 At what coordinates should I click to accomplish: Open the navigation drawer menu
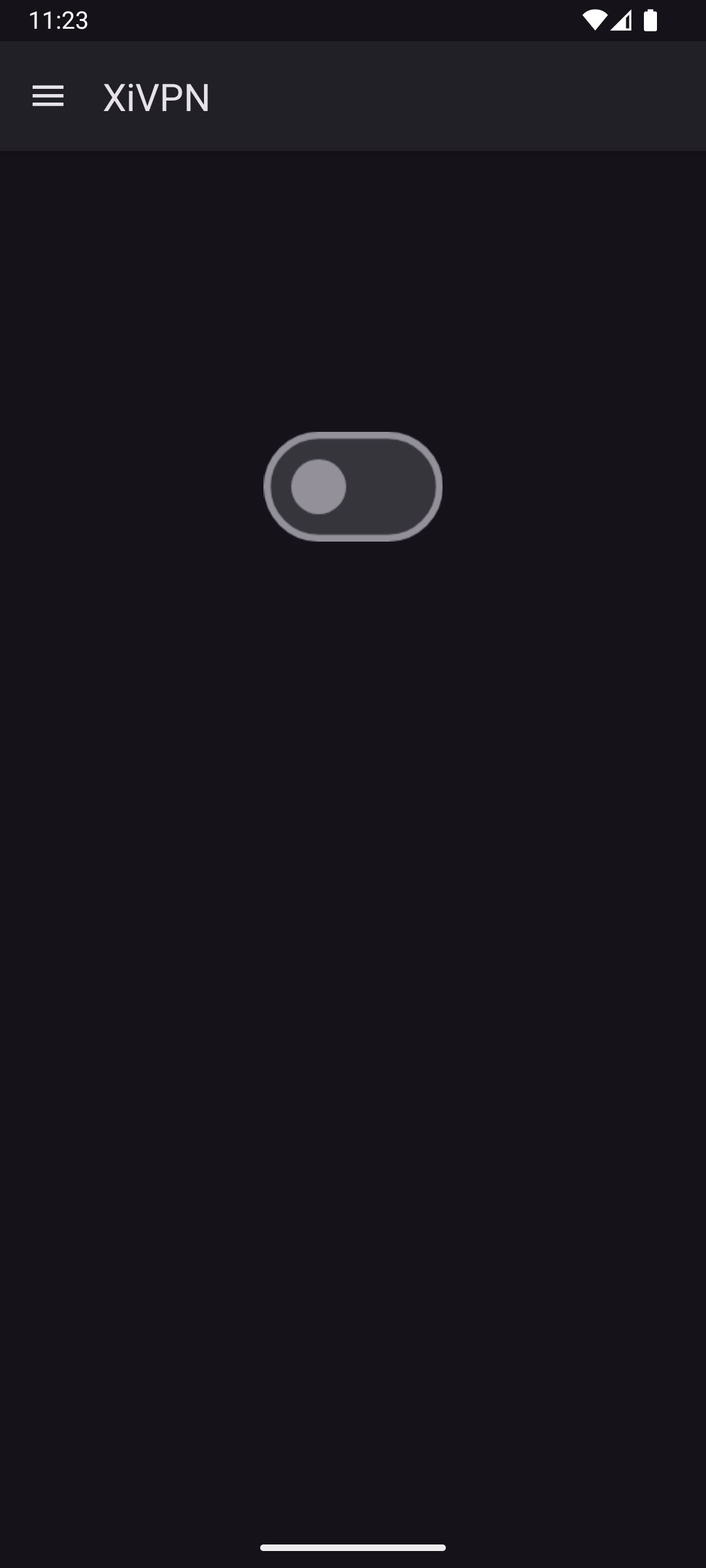48,97
